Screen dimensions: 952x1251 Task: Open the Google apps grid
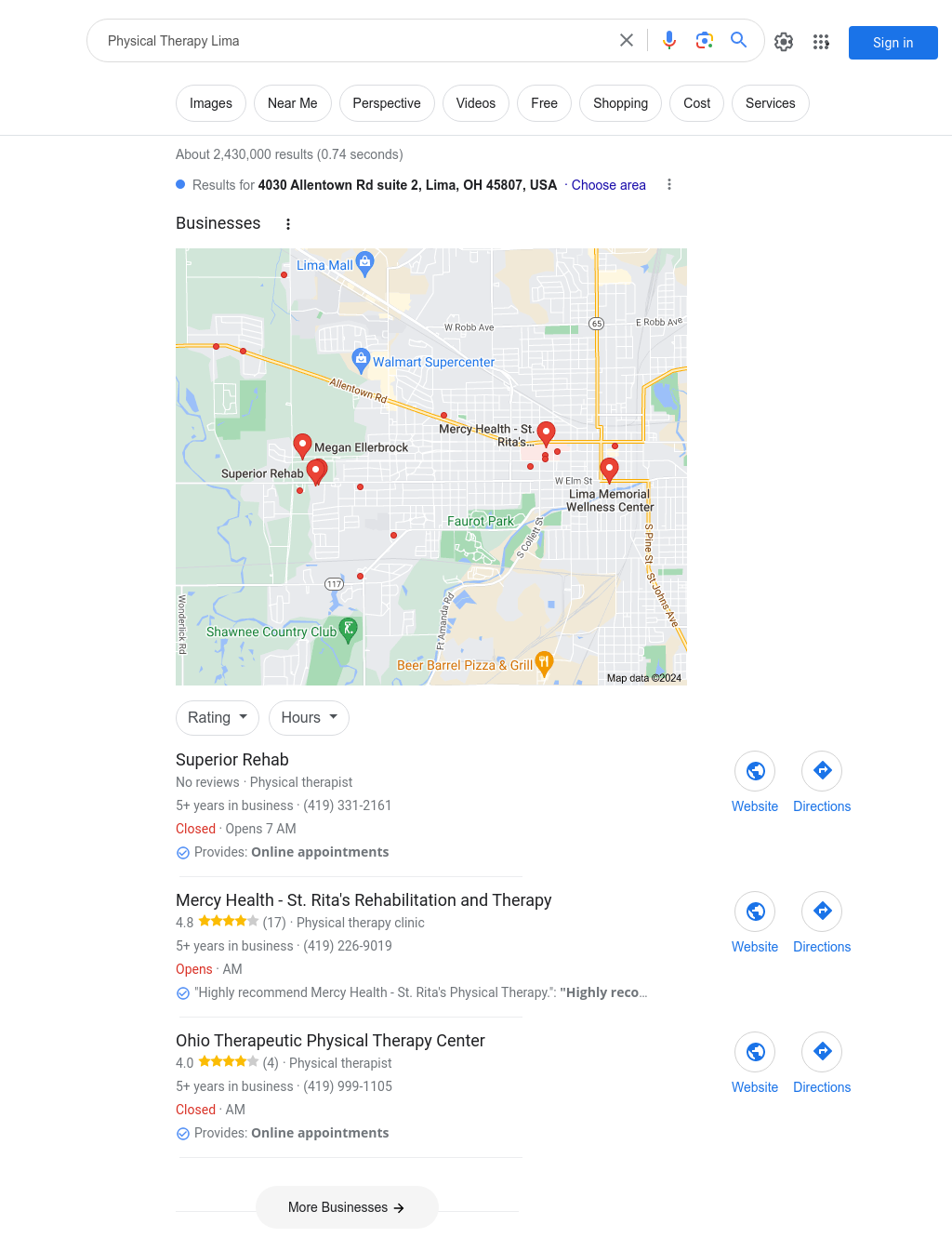coord(821,42)
